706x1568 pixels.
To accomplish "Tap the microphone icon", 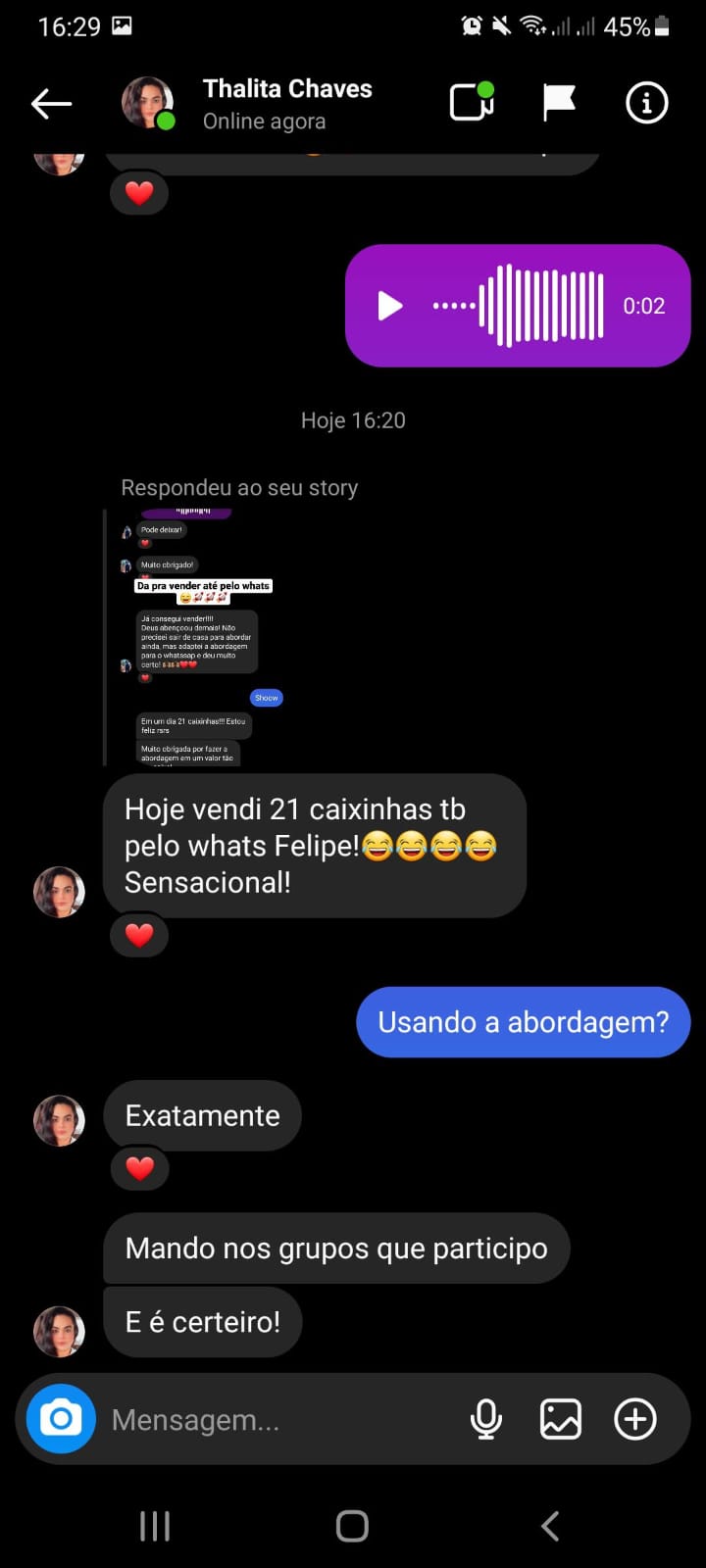I will (x=486, y=1419).
